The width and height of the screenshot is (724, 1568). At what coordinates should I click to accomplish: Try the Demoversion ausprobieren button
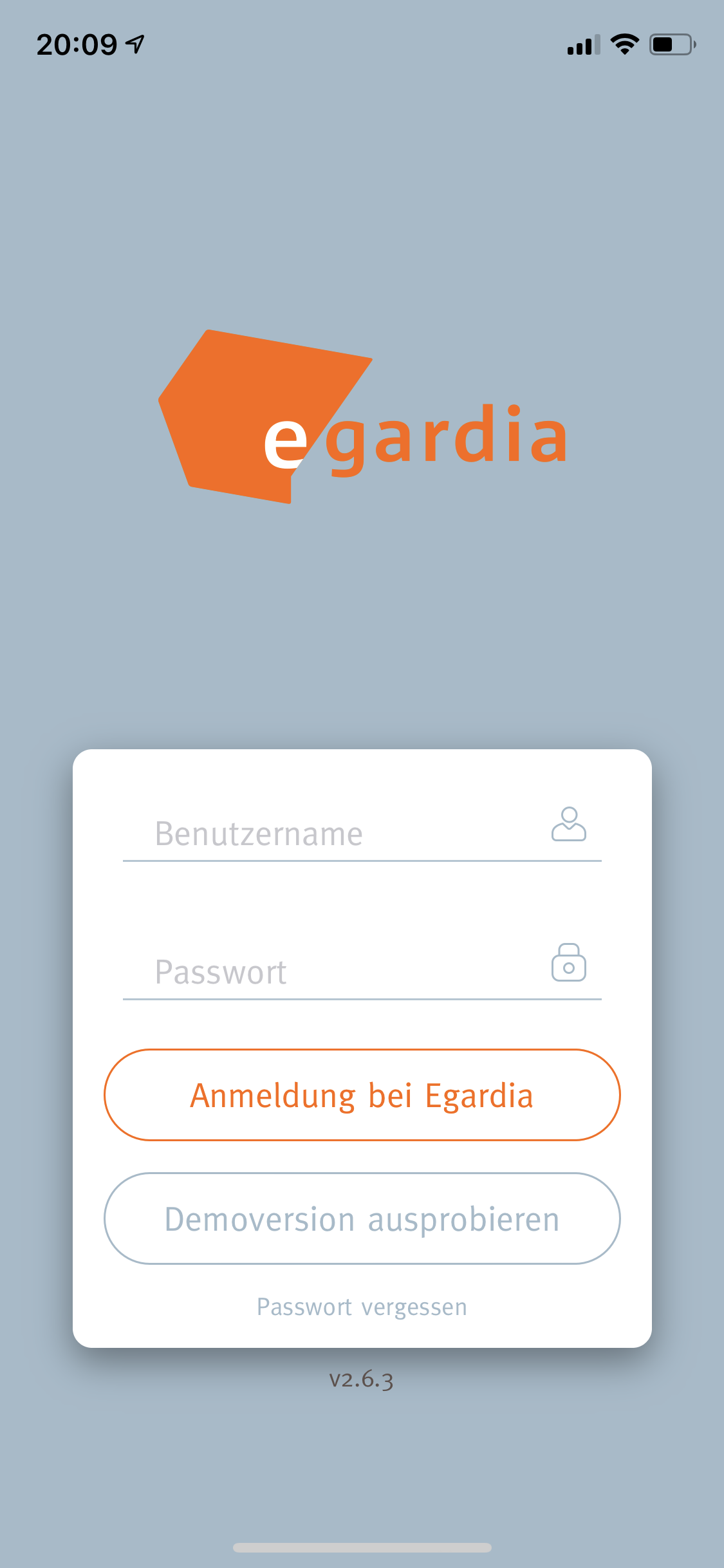coord(362,1219)
